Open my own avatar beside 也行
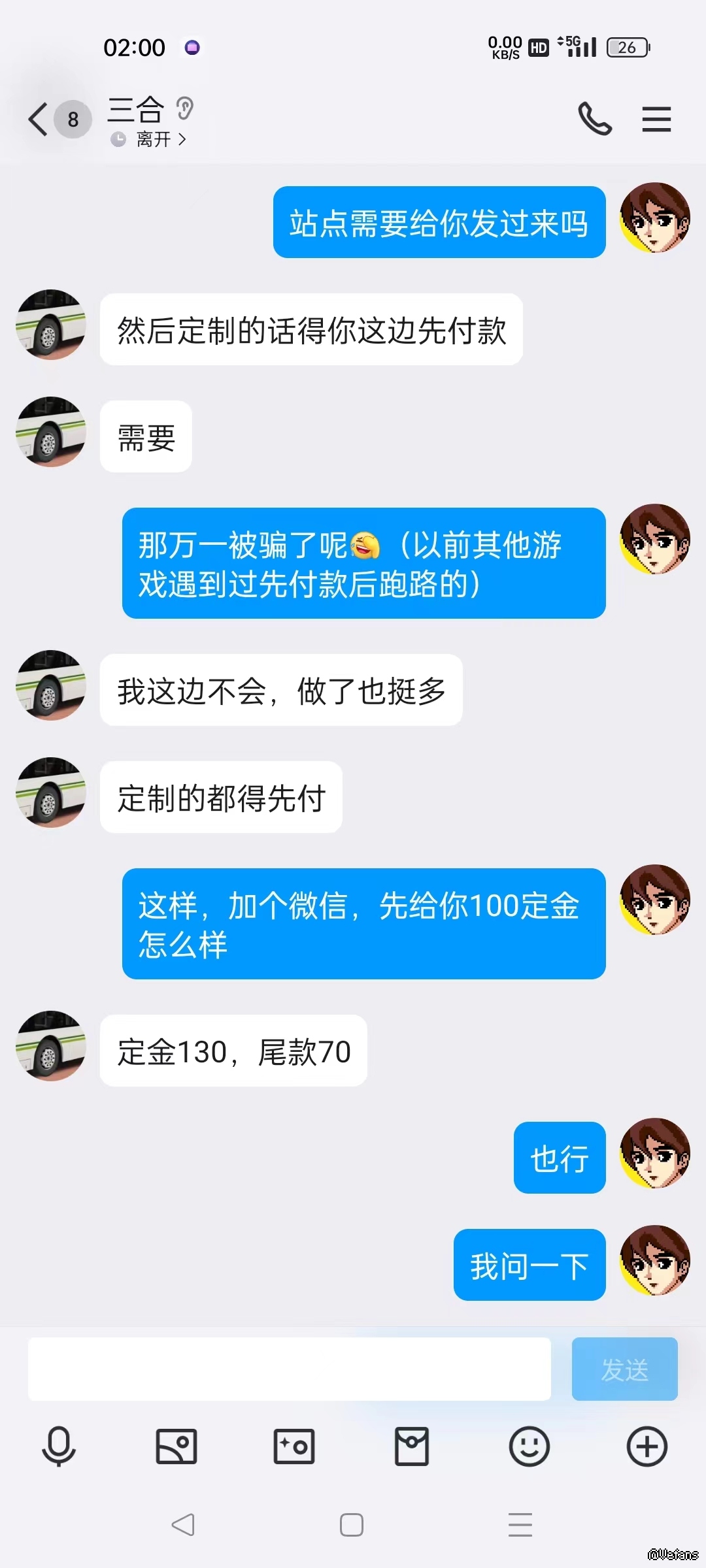Viewport: 706px width, 1568px height. (x=655, y=1153)
